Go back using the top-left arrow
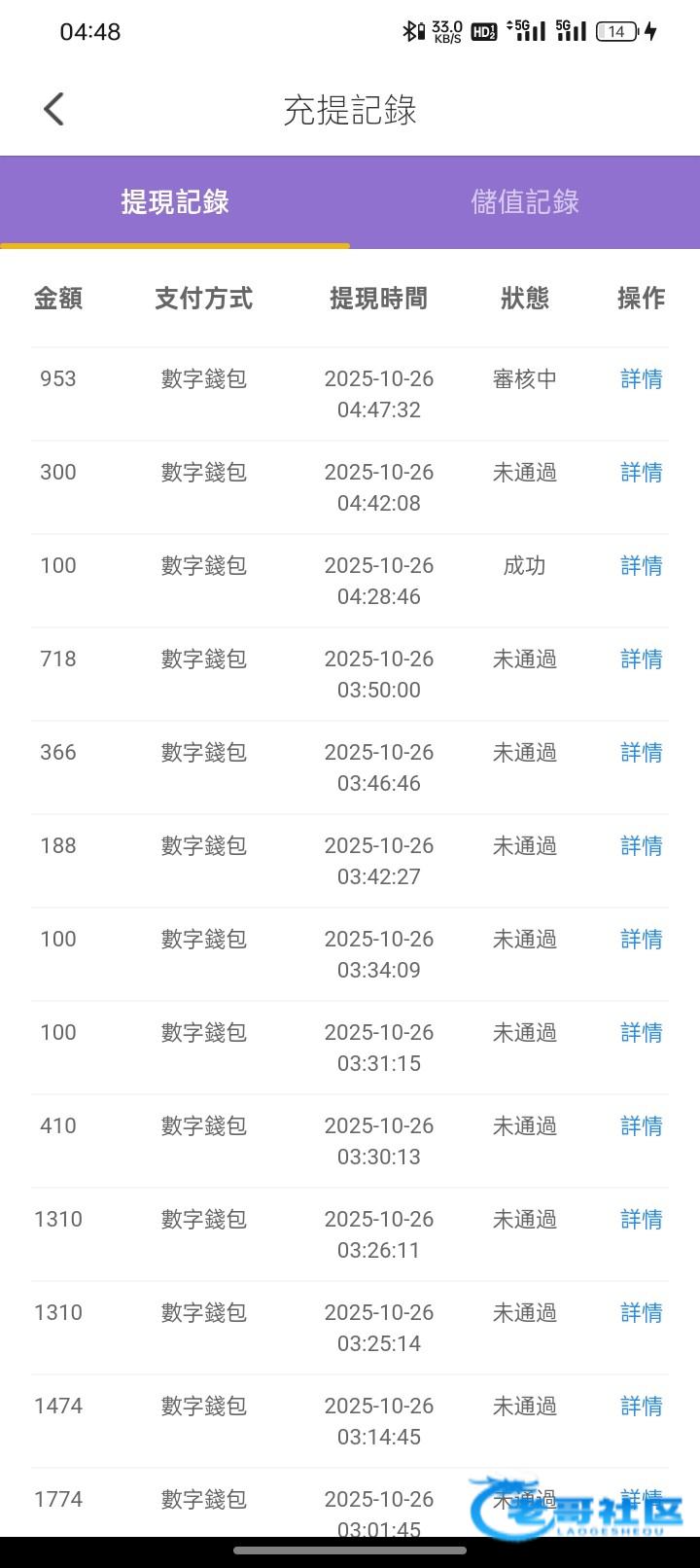This screenshot has width=700, height=1568. pyautogui.click(x=53, y=109)
